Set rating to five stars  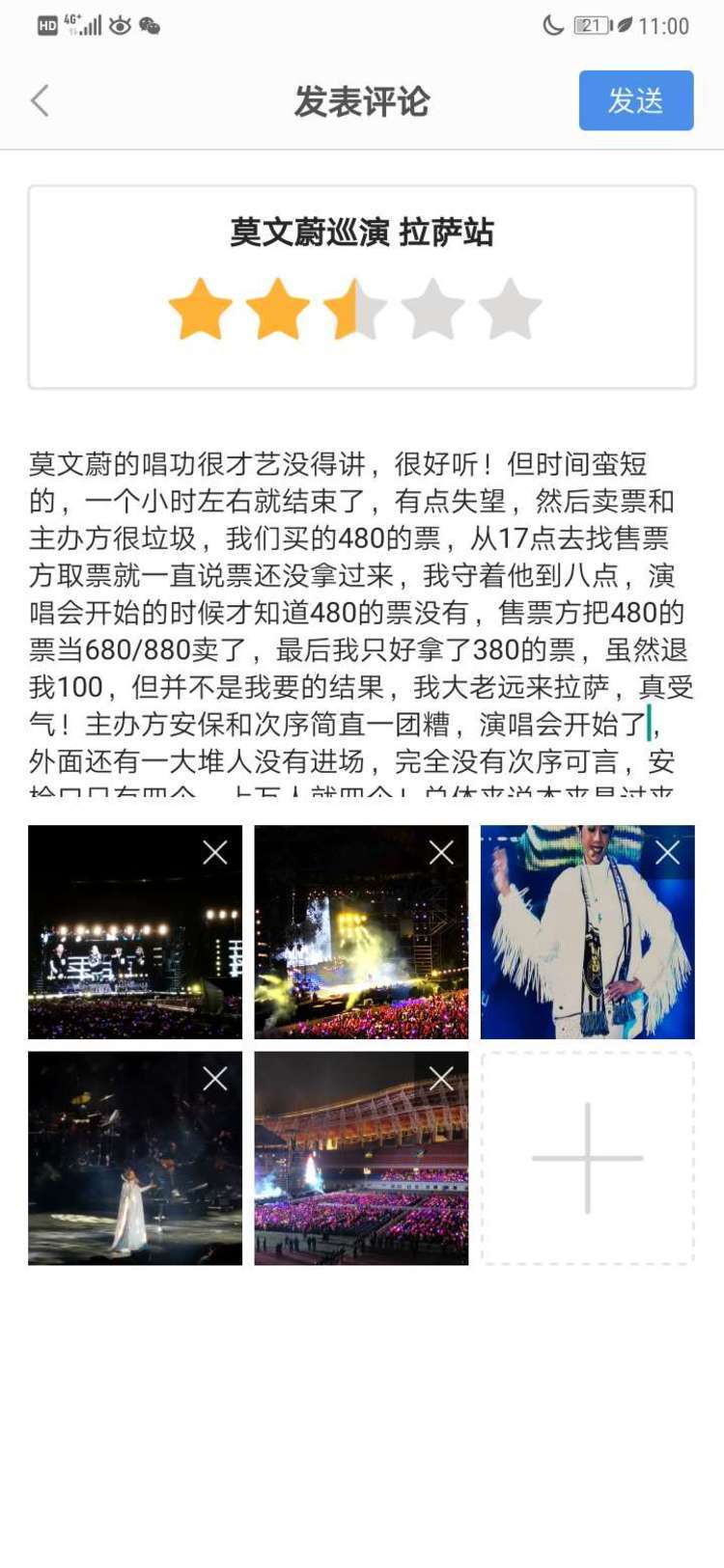point(510,310)
